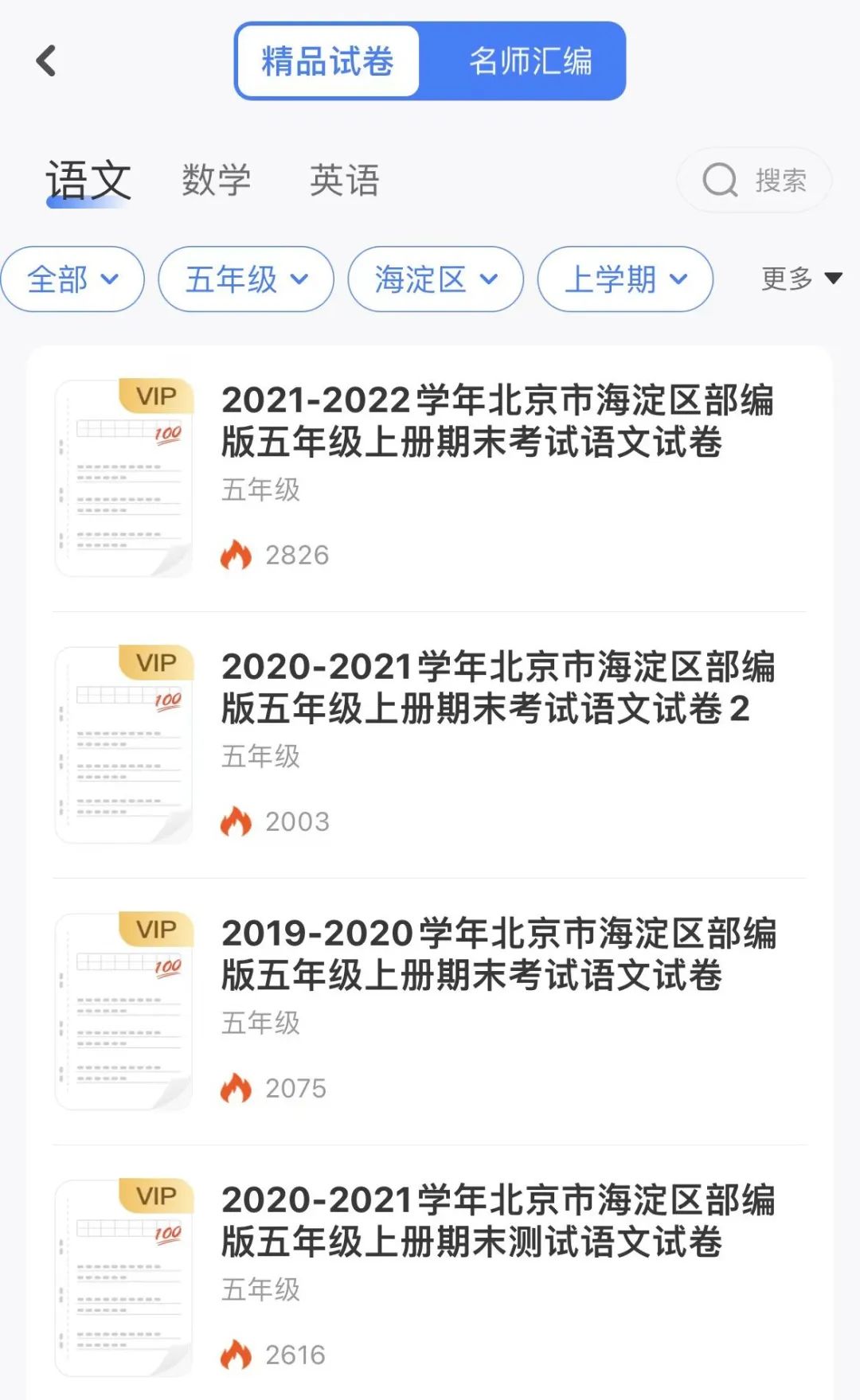Open the 搜索 search box
The height and width of the screenshot is (1400, 860).
[754, 180]
